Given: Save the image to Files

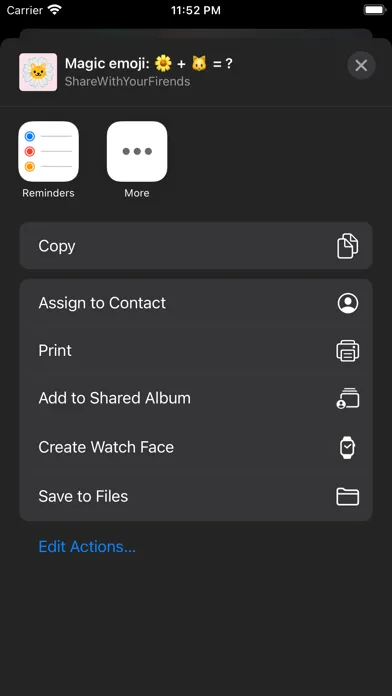Looking at the screenshot, I should click(x=196, y=496).
